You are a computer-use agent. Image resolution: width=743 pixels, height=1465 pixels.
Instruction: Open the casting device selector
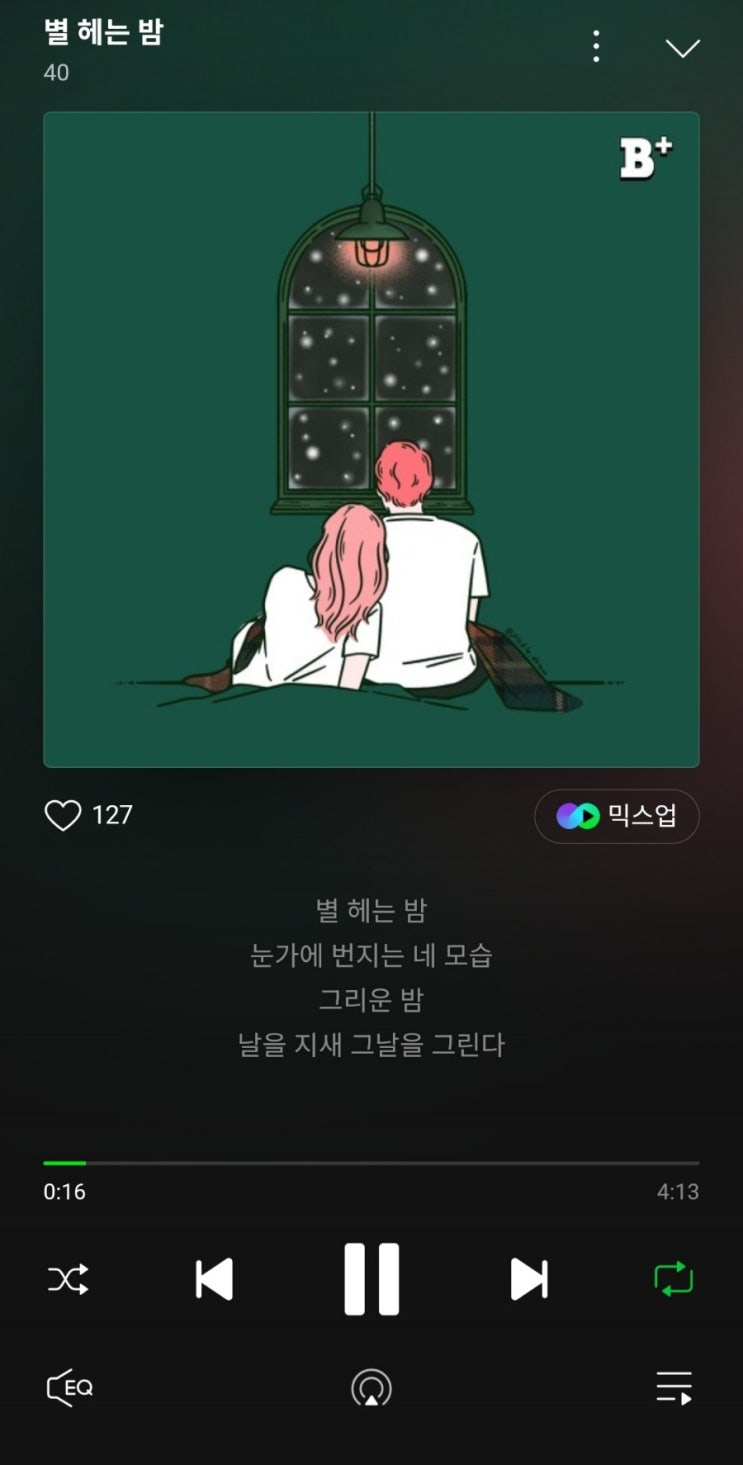click(371, 1388)
